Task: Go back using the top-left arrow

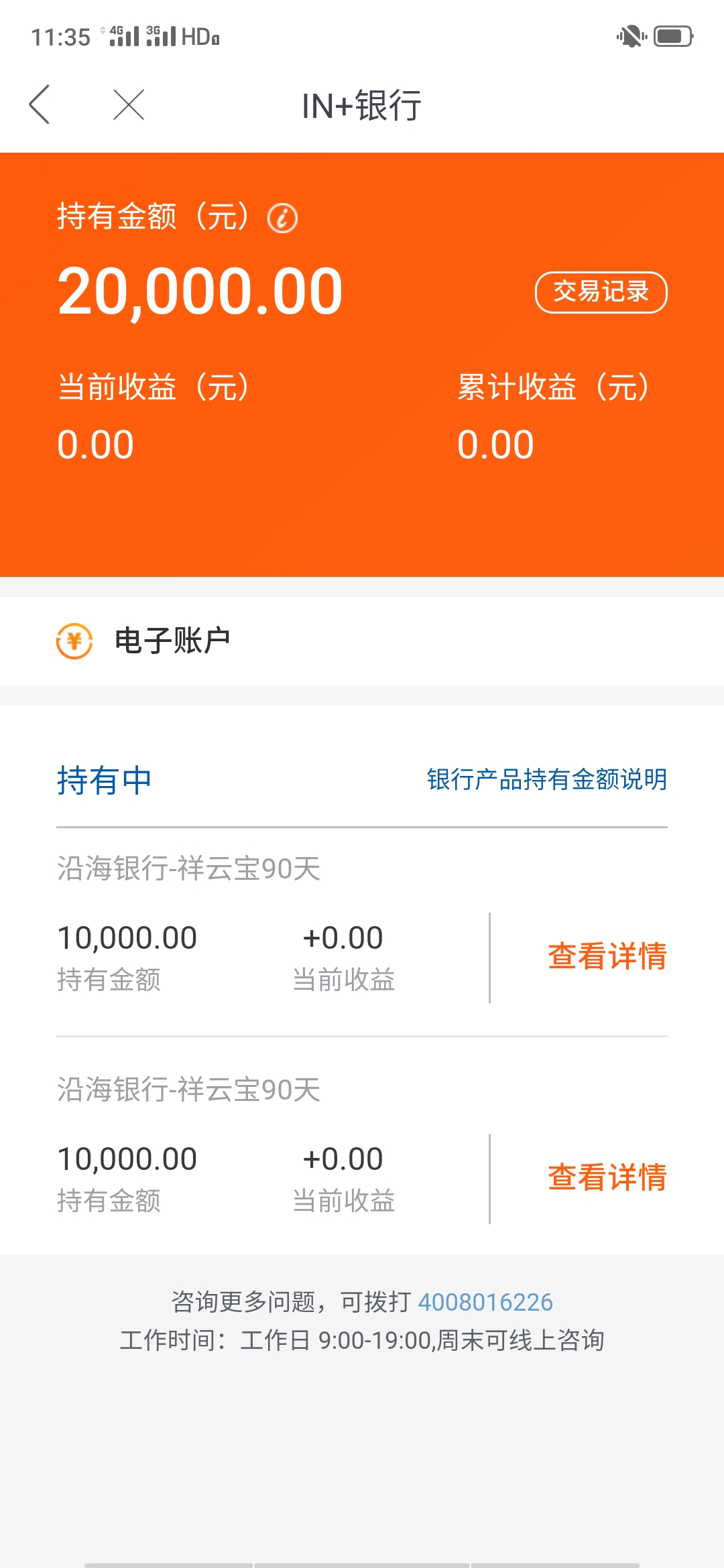Action: tap(40, 105)
